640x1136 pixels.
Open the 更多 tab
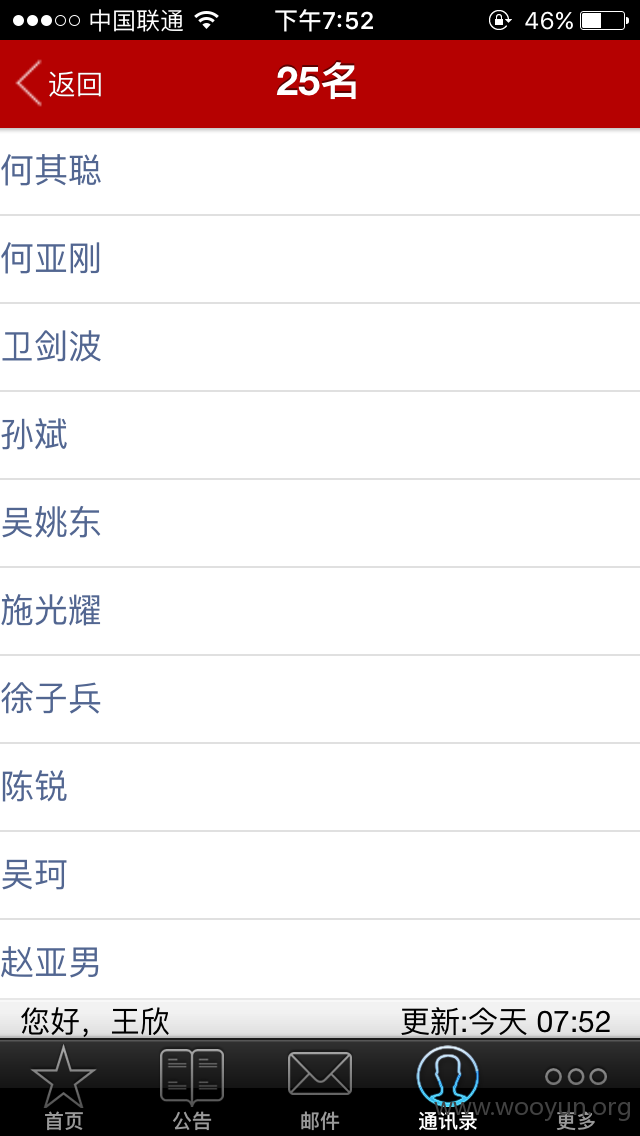576,1088
